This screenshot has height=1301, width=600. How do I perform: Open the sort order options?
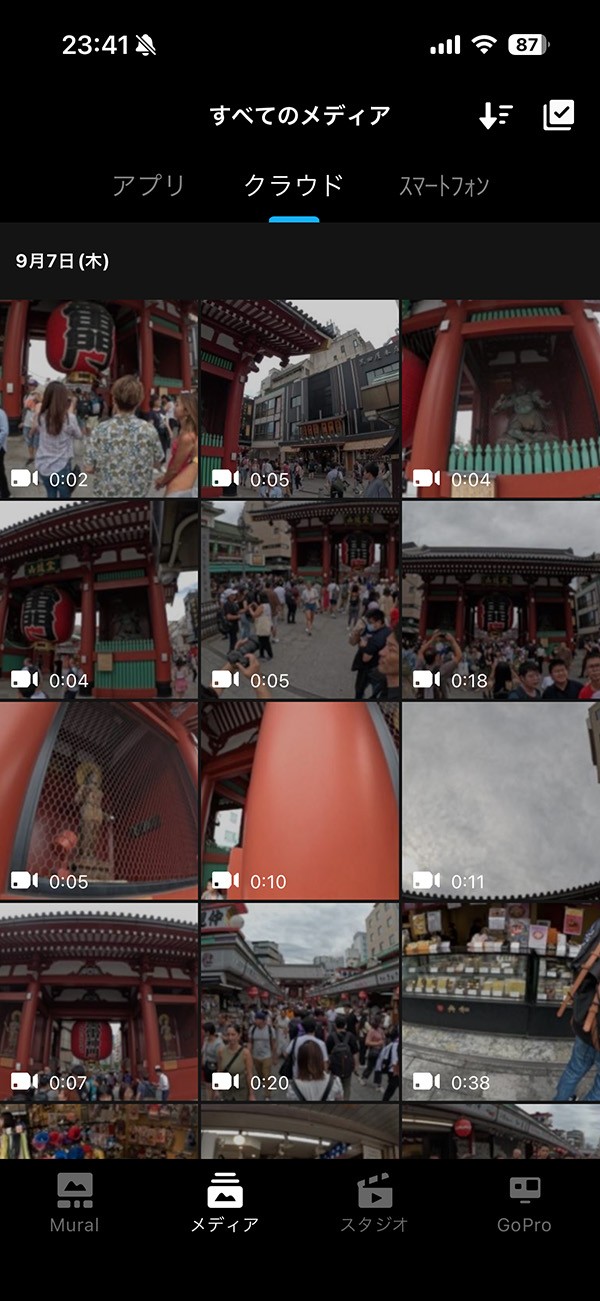pyautogui.click(x=495, y=116)
